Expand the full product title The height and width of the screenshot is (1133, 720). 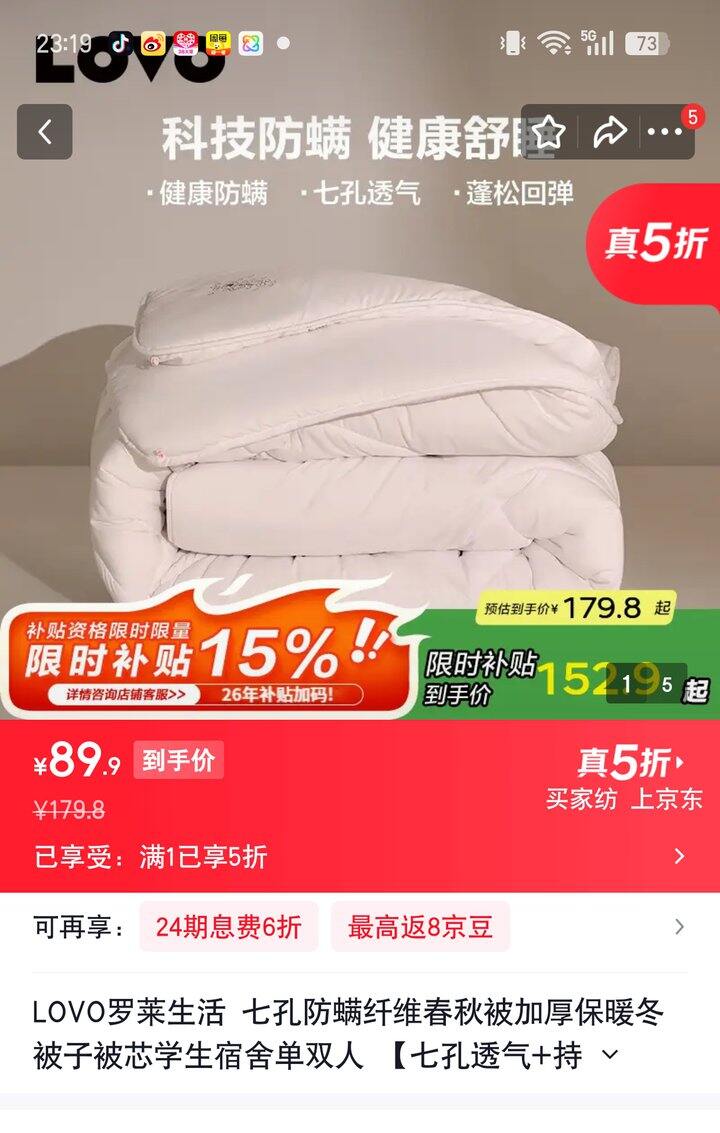(610, 1054)
